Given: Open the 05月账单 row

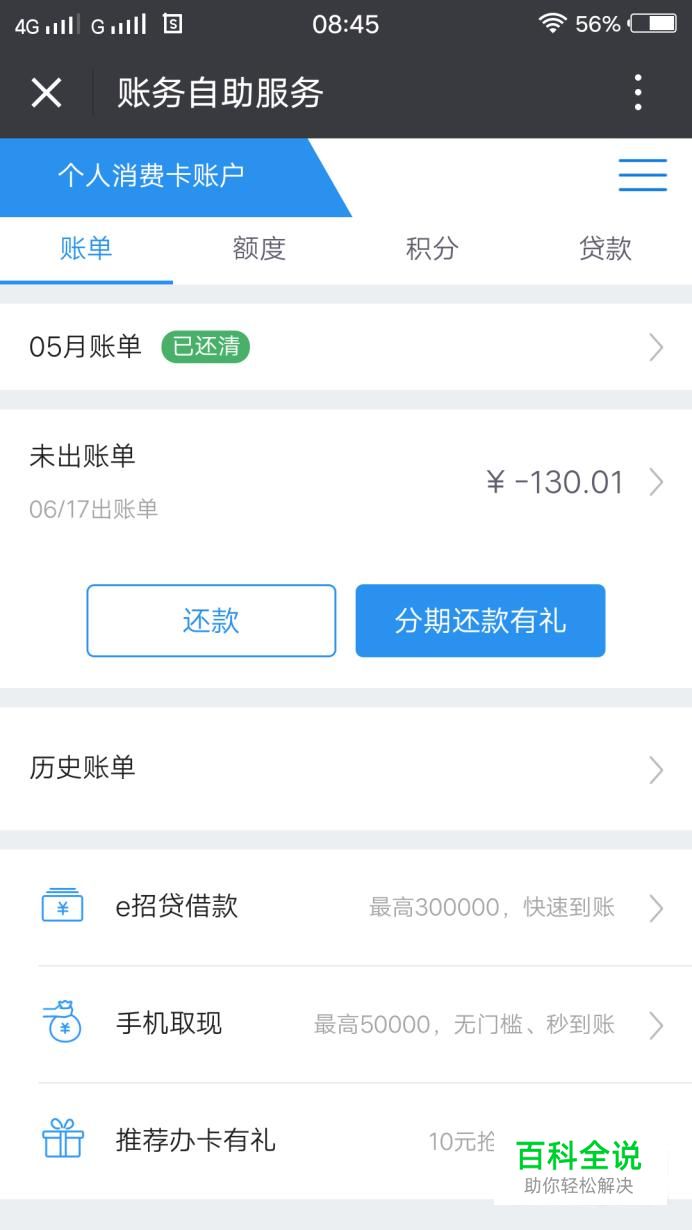Looking at the screenshot, I should click(x=346, y=347).
